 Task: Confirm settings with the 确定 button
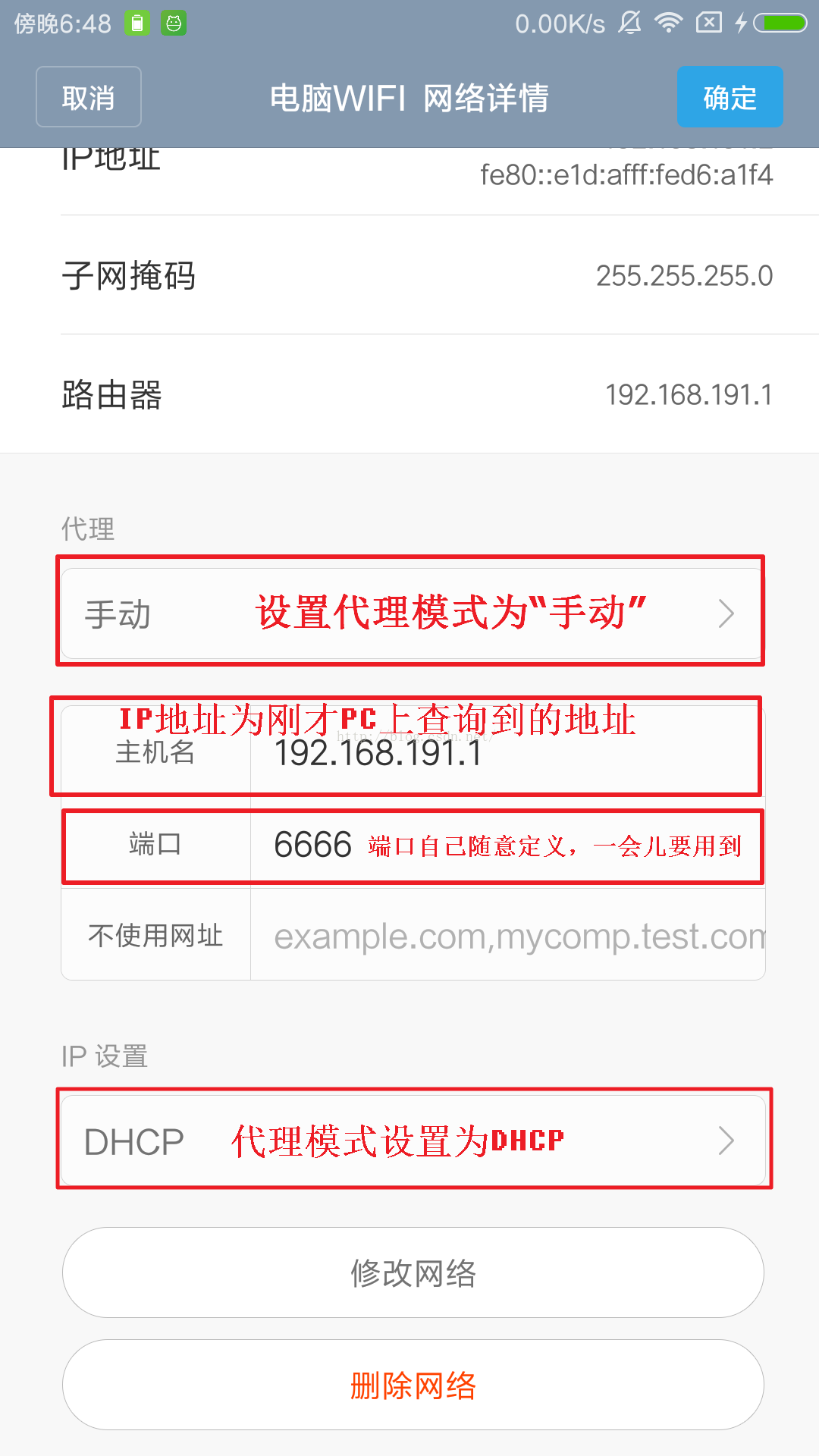(x=730, y=97)
